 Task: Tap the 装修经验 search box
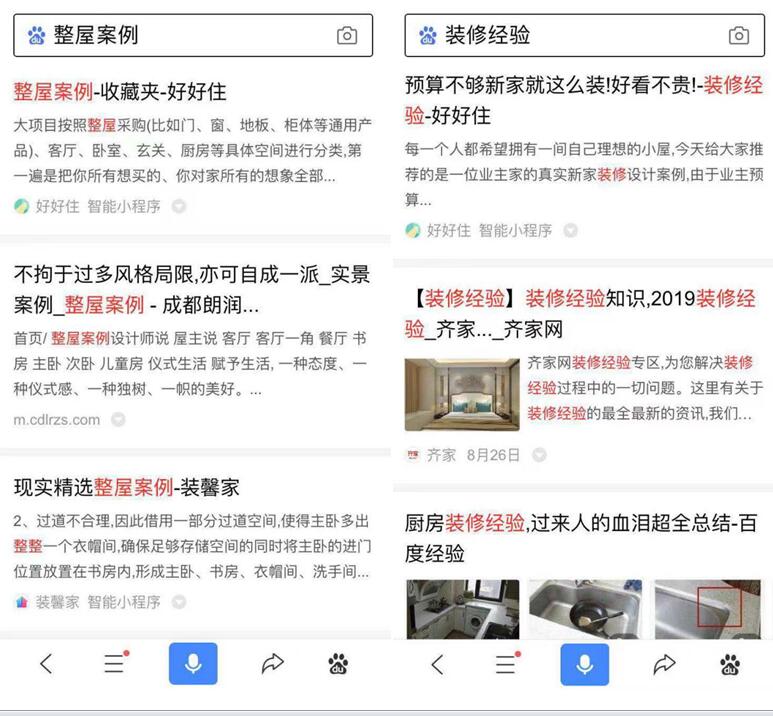coord(585,36)
